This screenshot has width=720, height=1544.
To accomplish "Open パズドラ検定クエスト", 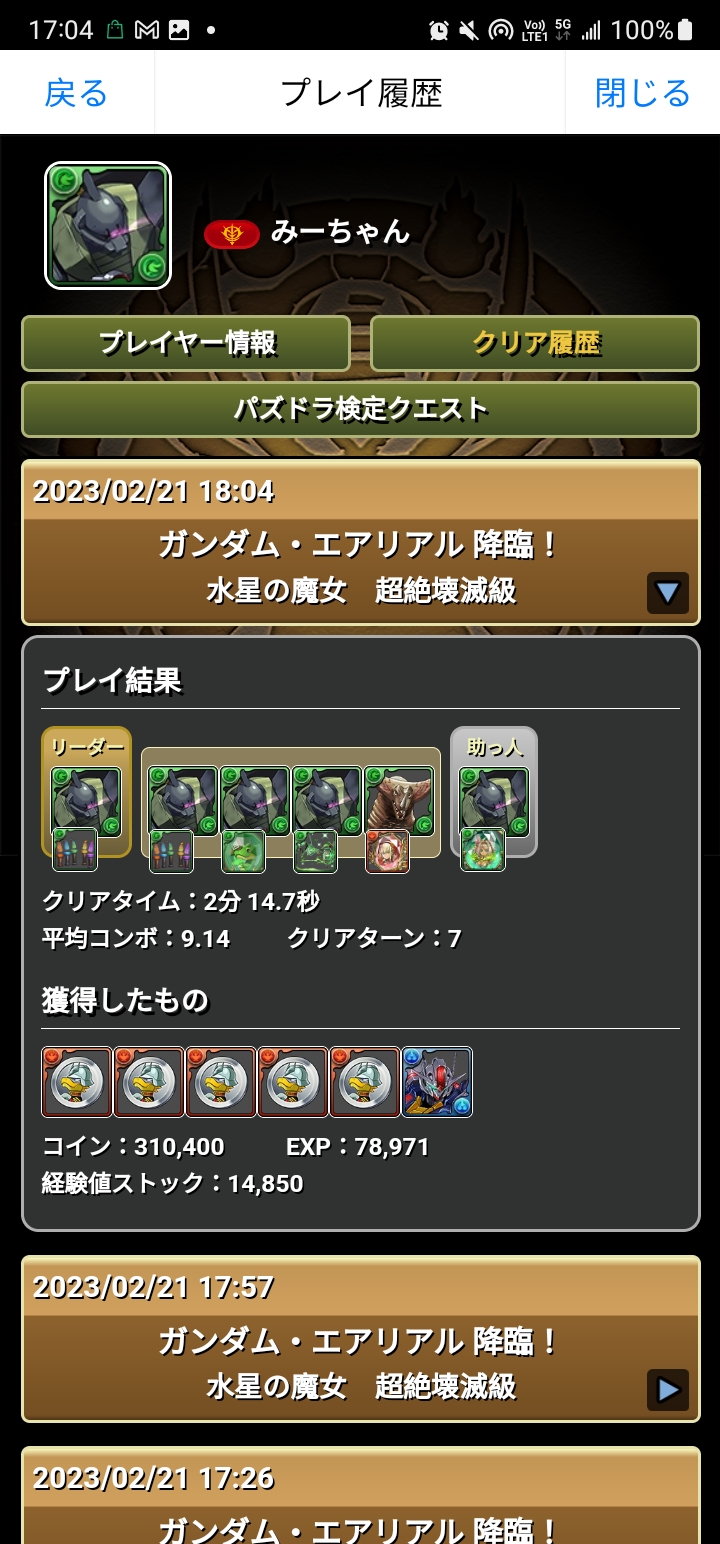I will coord(360,409).
